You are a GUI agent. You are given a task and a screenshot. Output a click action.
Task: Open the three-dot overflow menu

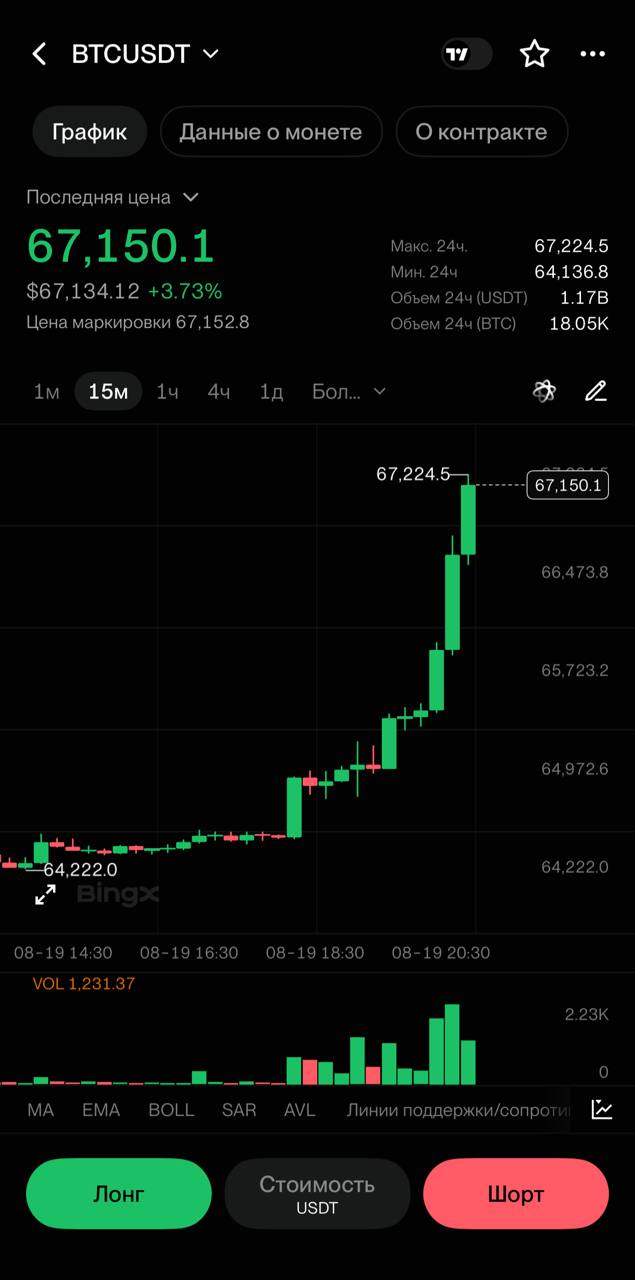tap(593, 54)
